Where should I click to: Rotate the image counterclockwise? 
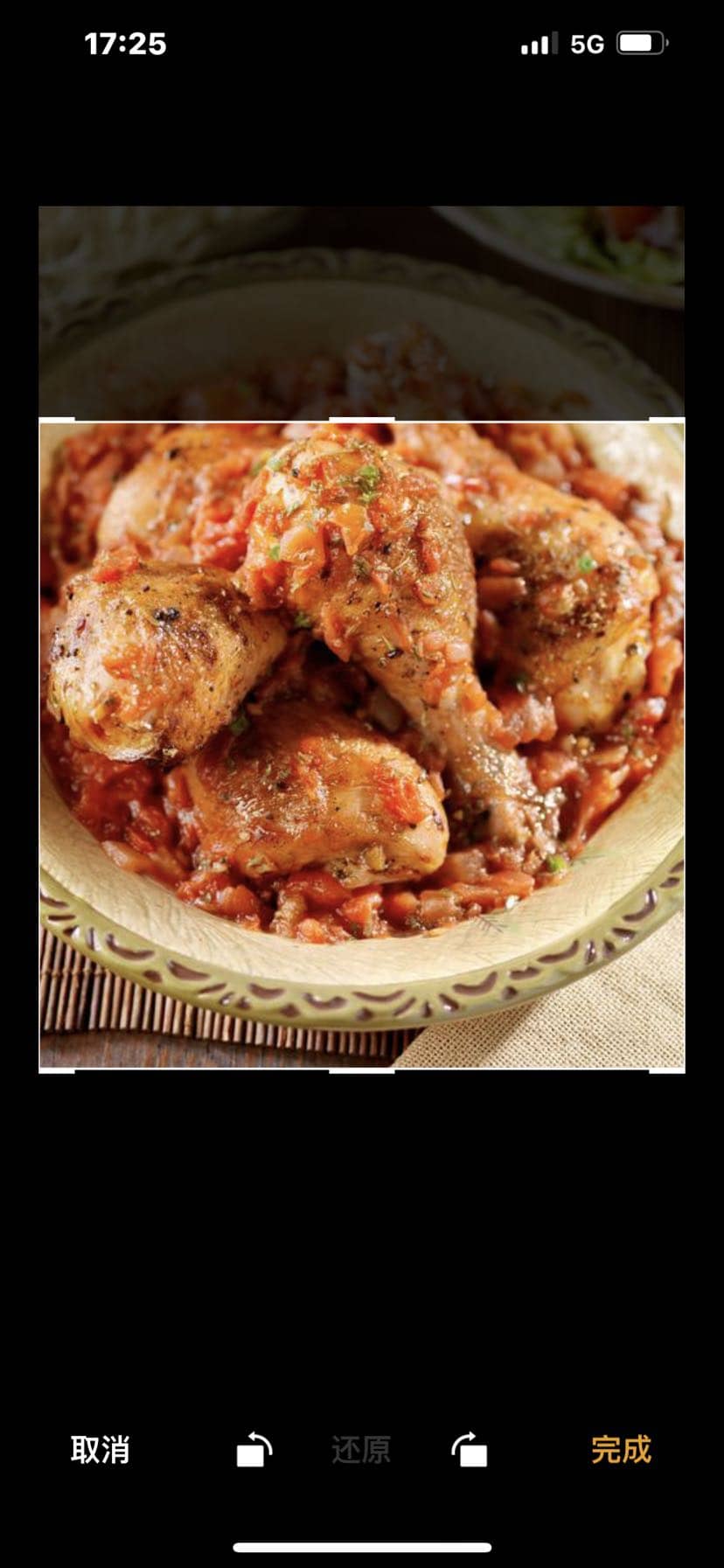(254, 1449)
